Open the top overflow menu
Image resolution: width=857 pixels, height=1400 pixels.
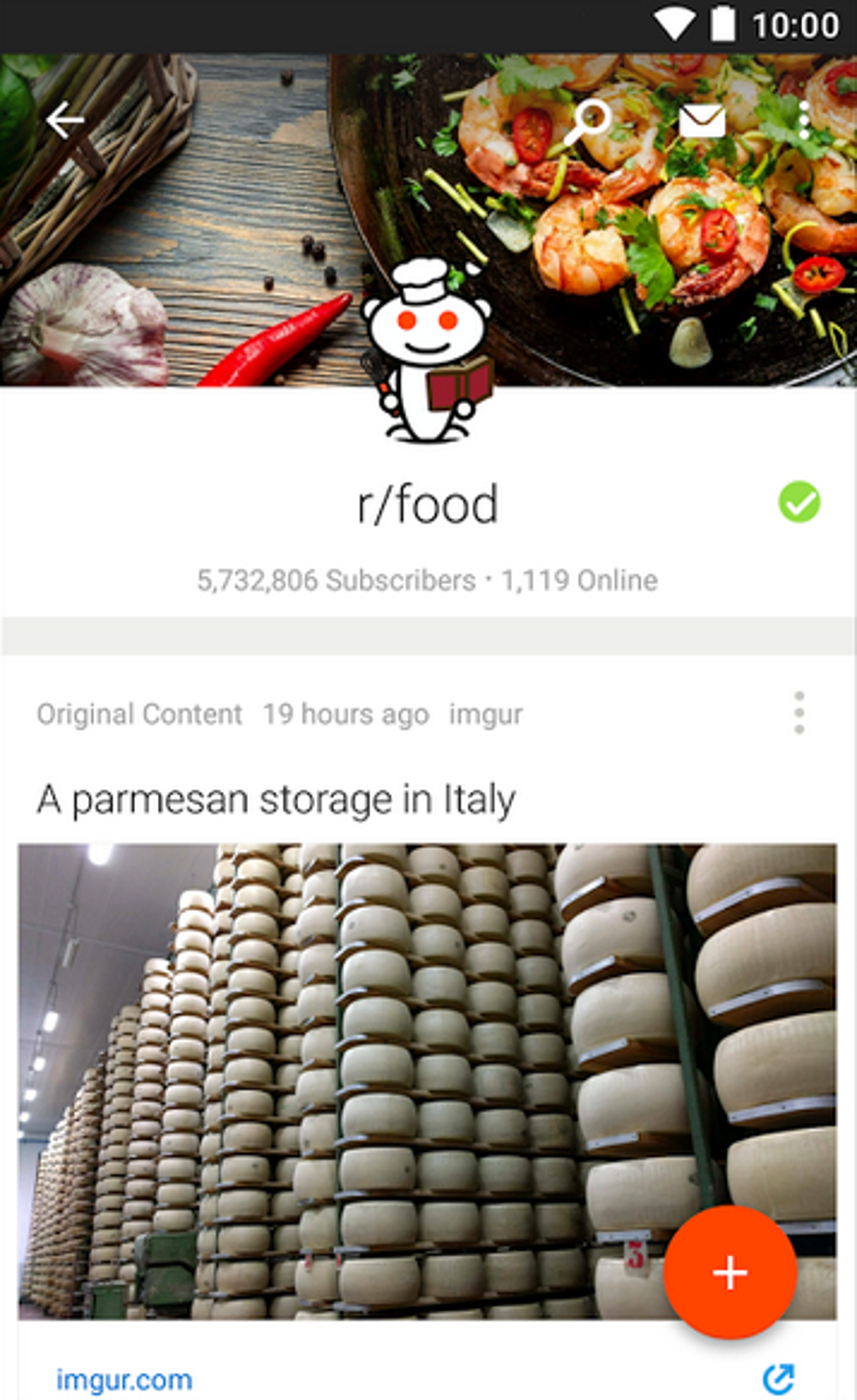(x=804, y=121)
